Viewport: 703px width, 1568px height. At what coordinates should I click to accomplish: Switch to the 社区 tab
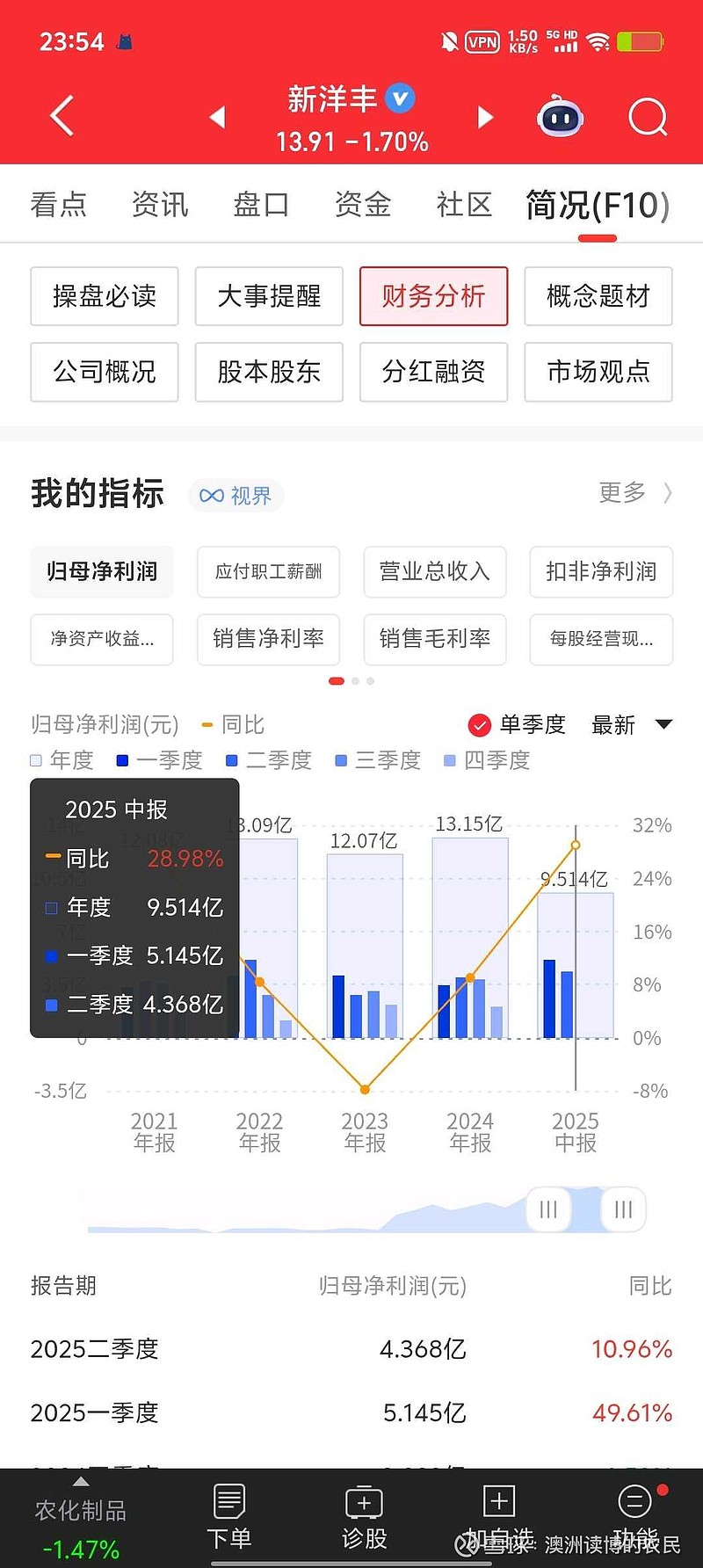click(464, 203)
